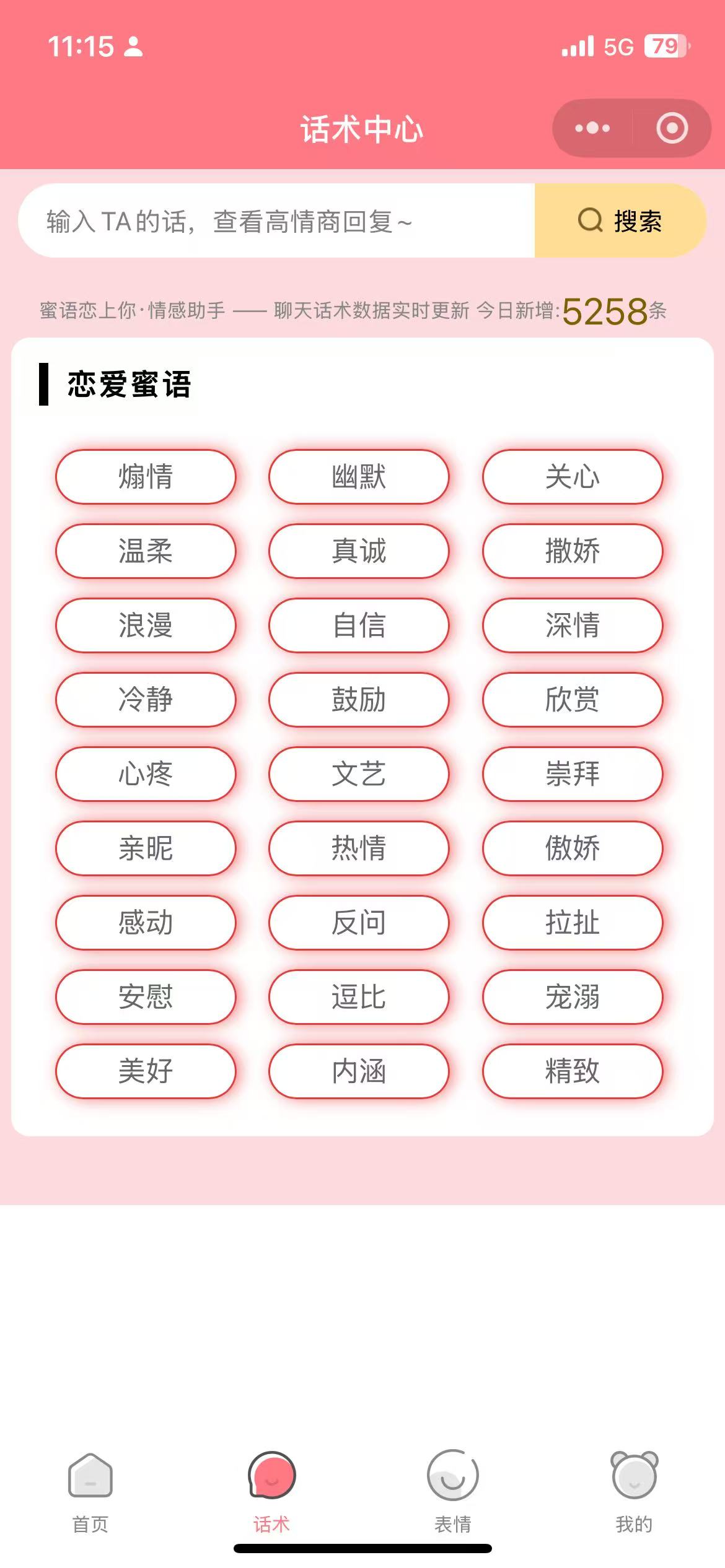This screenshot has height=1568, width=725.
Task: Choose 幽默 from the love phrases grid
Action: 359,477
